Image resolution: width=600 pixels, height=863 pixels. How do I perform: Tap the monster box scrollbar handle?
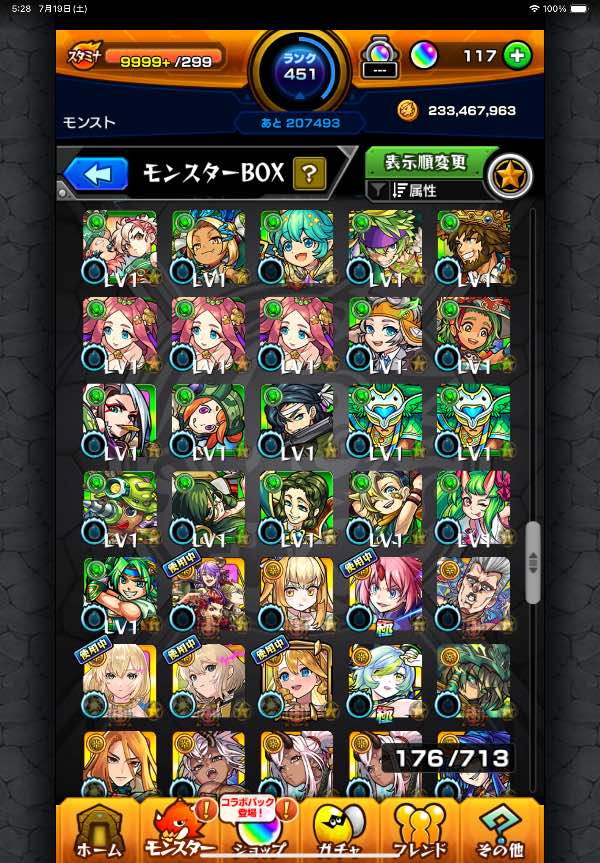point(533,561)
